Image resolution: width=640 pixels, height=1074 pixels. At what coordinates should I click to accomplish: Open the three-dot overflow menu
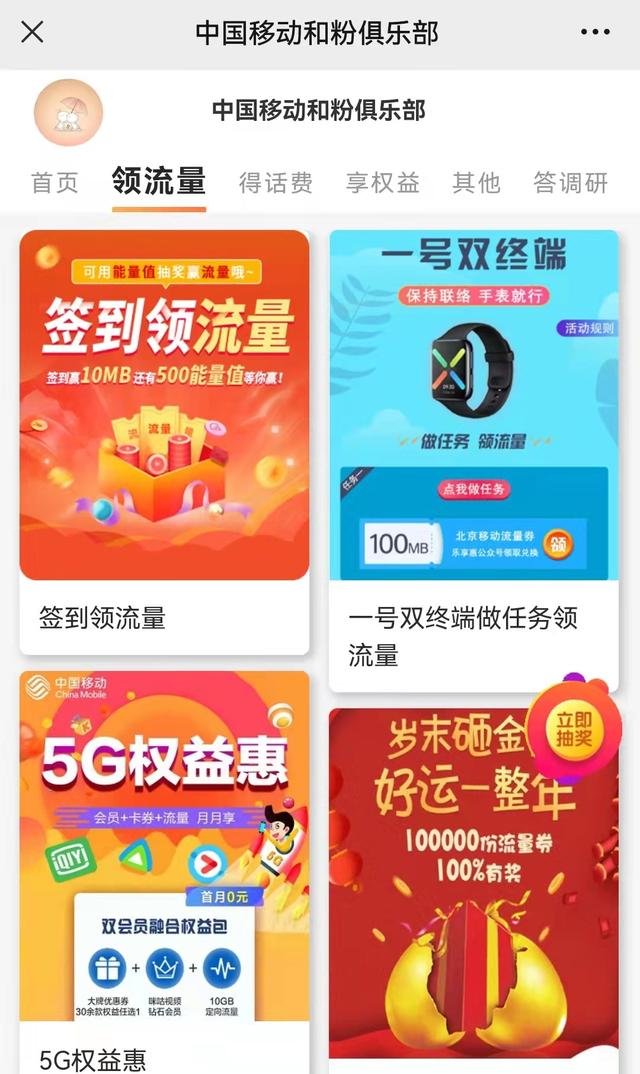tap(595, 32)
